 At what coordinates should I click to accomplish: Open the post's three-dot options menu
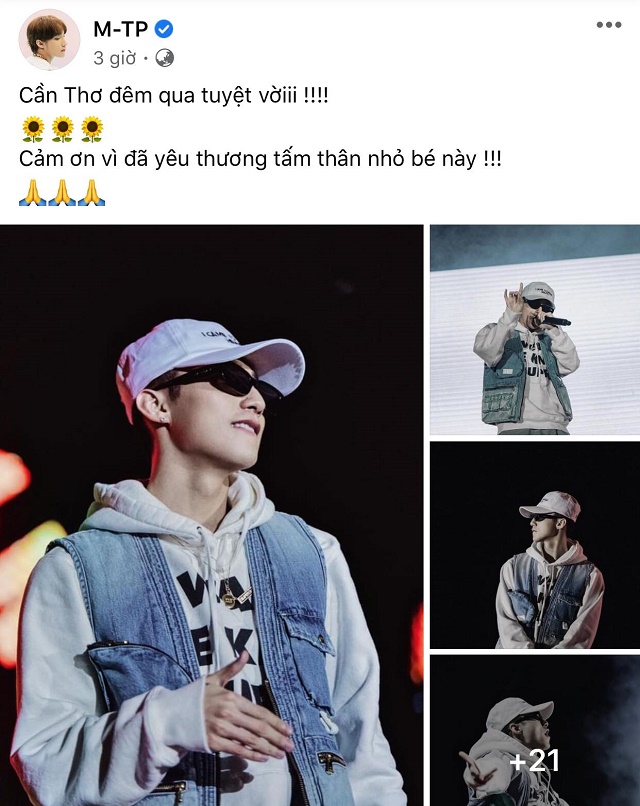point(608,25)
